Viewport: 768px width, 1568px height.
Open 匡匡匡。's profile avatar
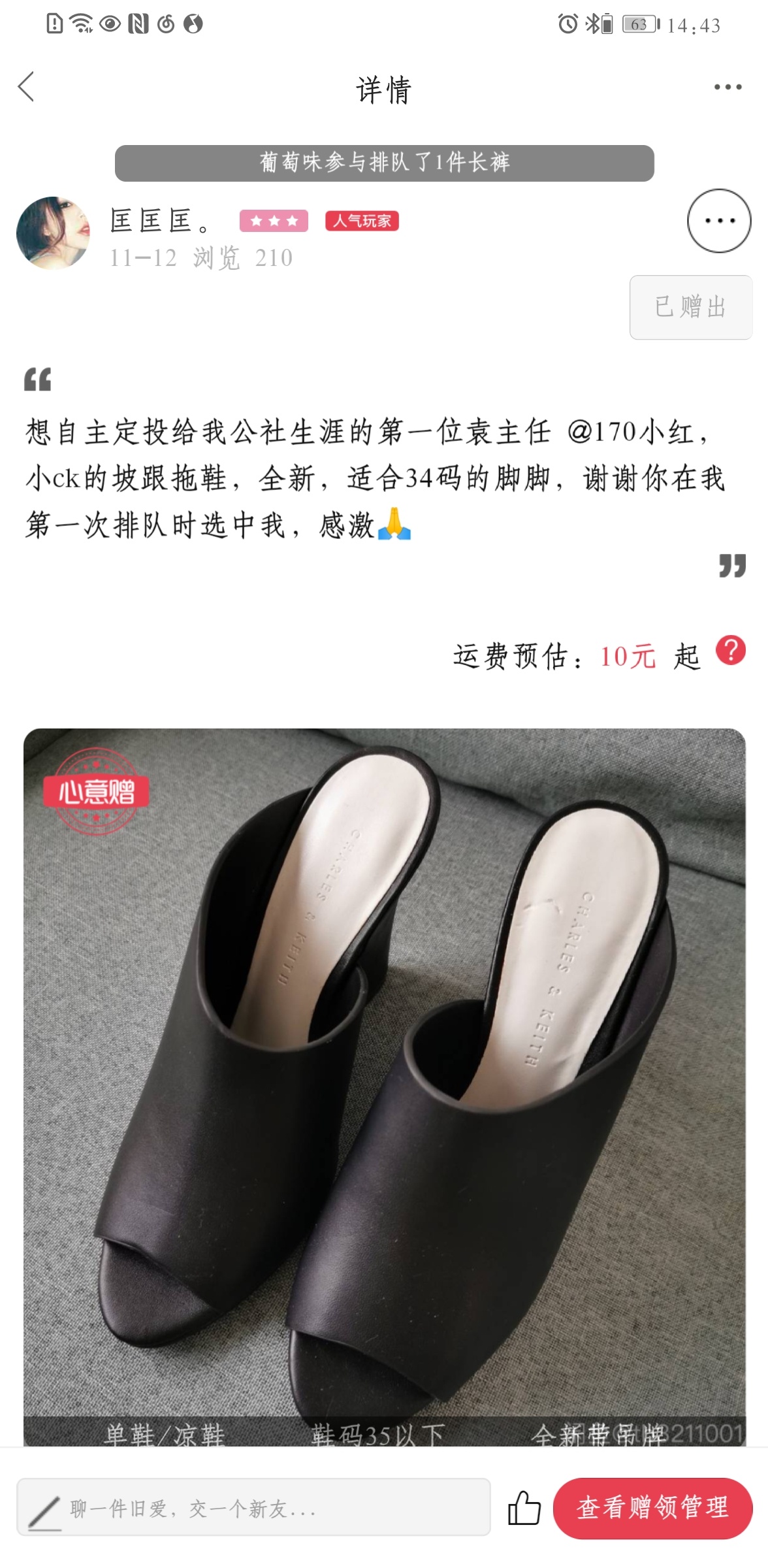click(x=52, y=233)
